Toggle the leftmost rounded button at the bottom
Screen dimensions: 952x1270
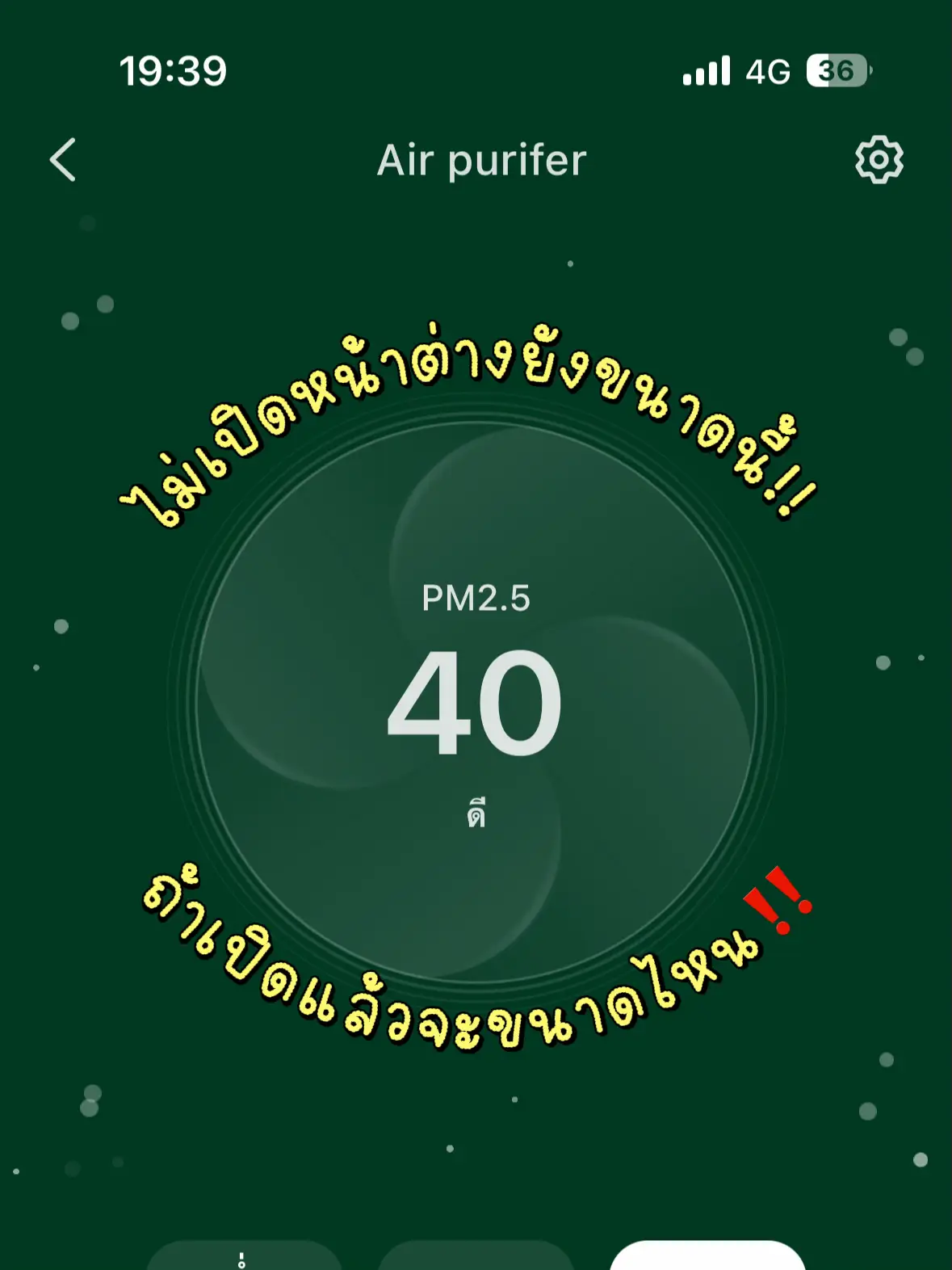pyautogui.click(x=241, y=1260)
